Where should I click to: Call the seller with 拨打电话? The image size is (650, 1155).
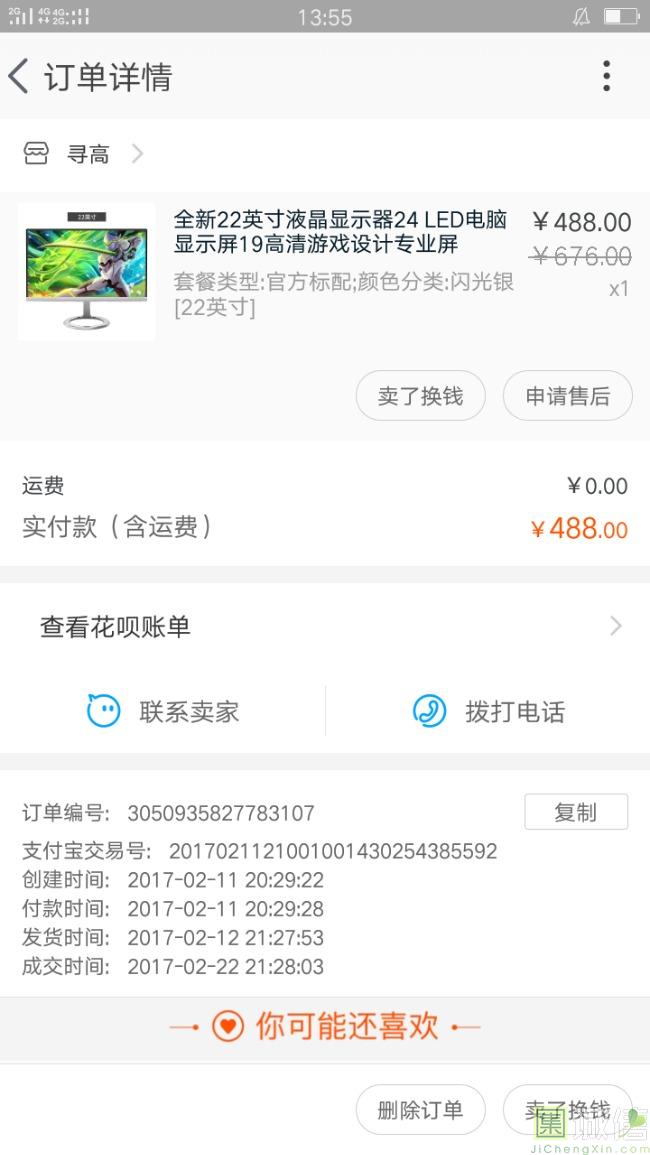488,712
